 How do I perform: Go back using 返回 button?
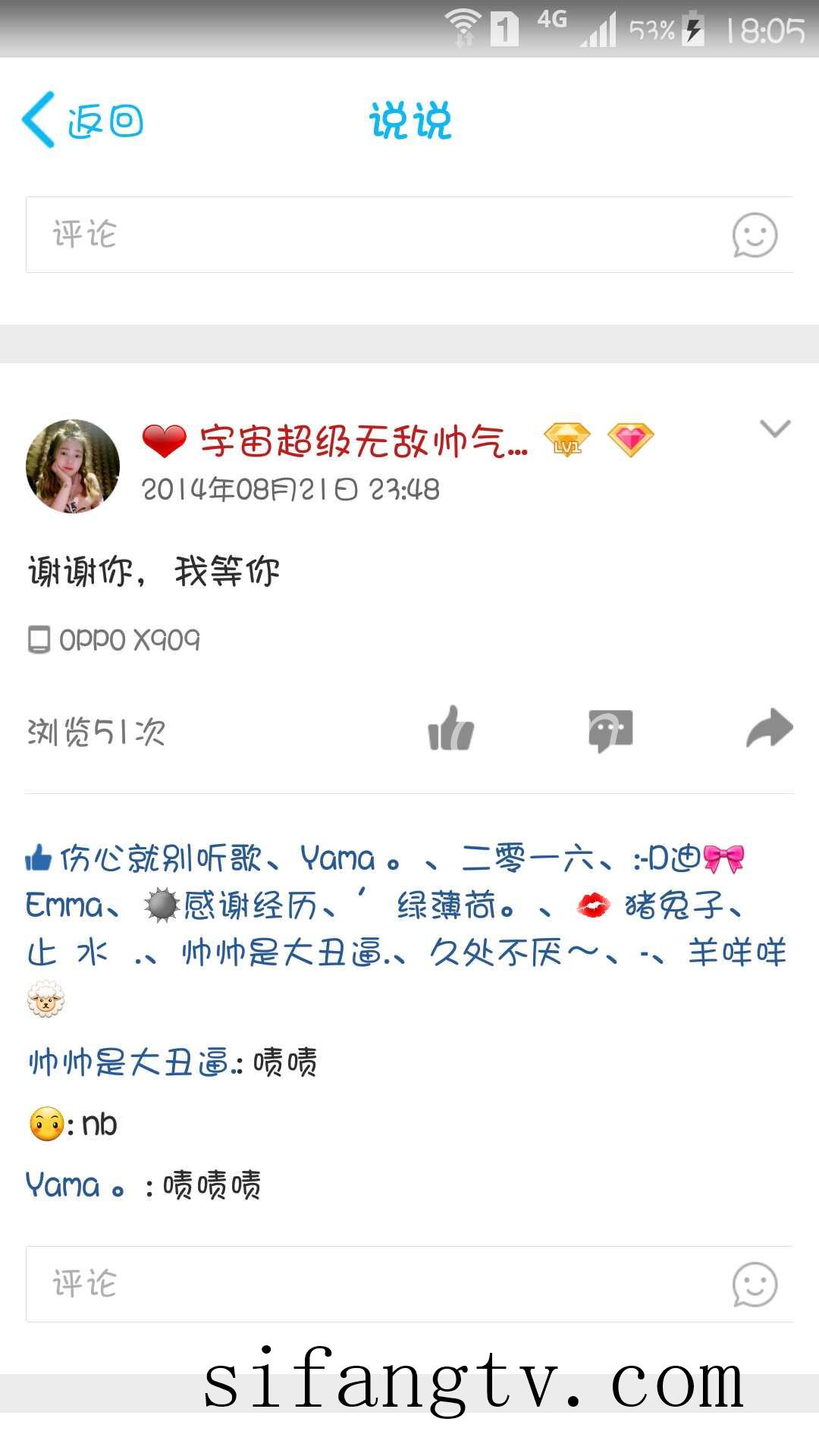click(x=83, y=121)
